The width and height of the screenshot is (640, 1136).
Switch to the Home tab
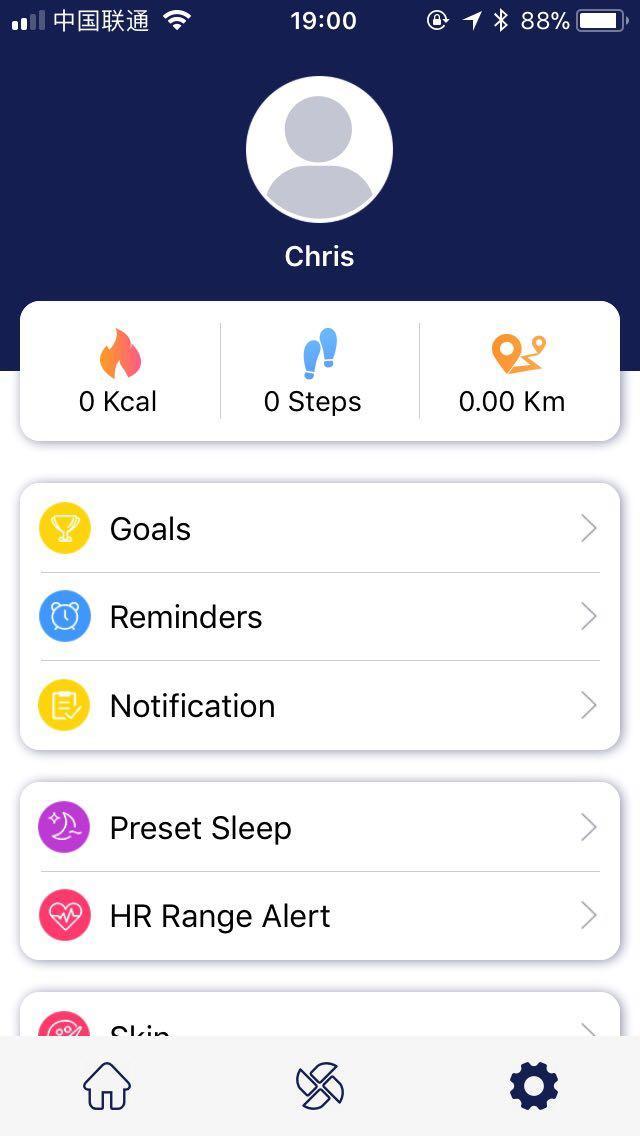107,1086
